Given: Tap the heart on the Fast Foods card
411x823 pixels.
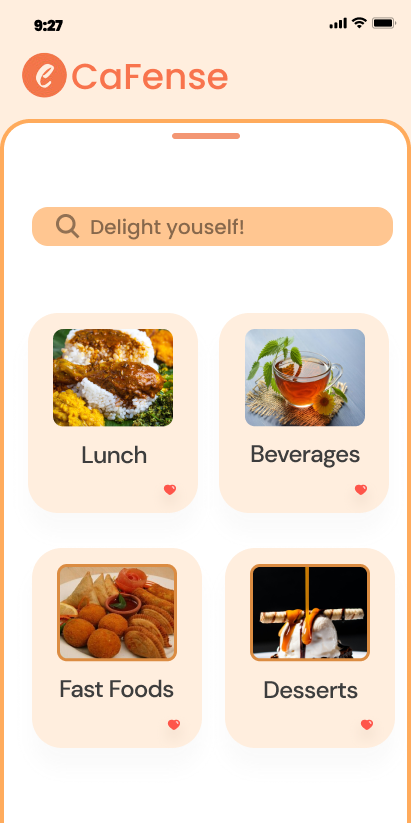Looking at the screenshot, I should pyautogui.click(x=174, y=725).
